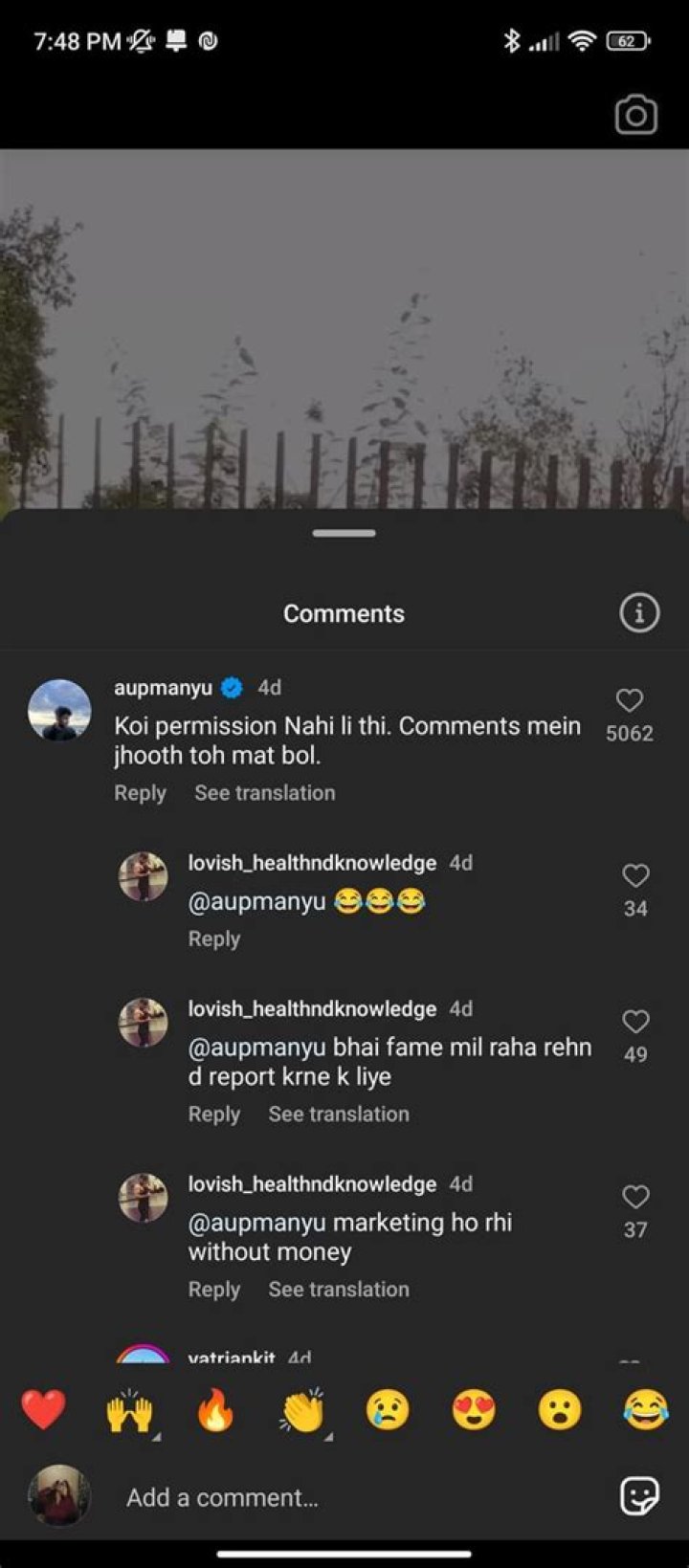Focus the 'Add a comment' field
This screenshot has height=1568, width=689.
335,1497
